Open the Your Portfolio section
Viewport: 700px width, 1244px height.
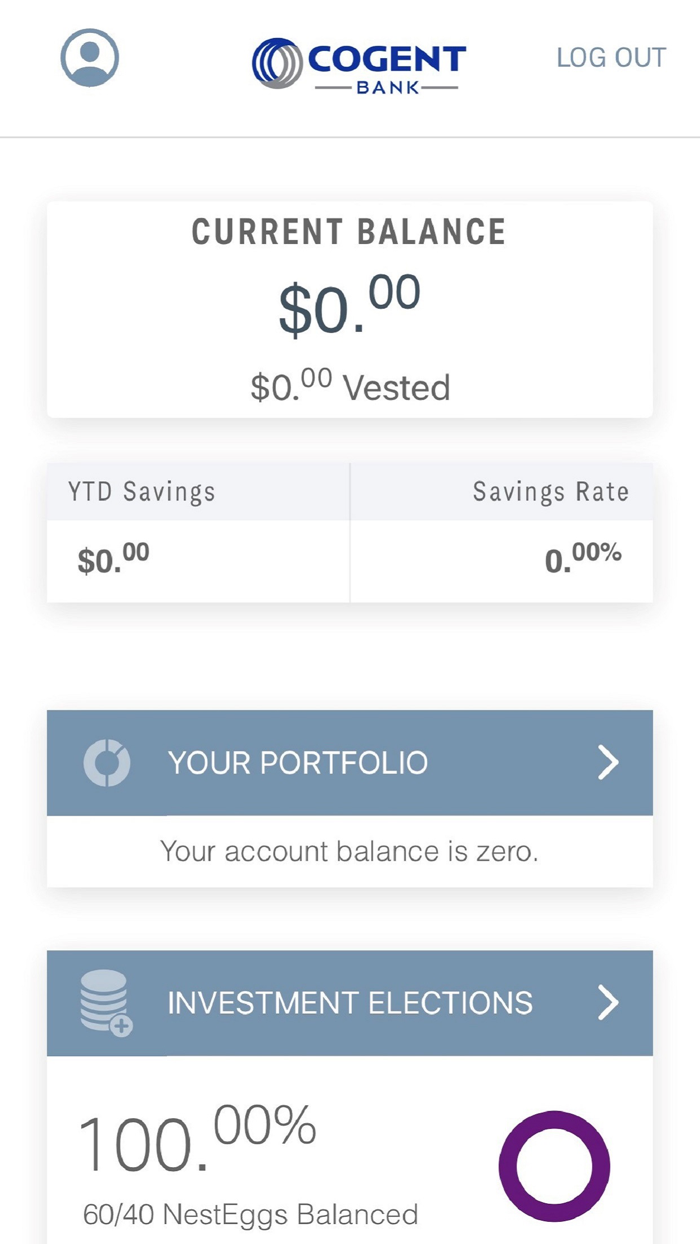tap(349, 763)
